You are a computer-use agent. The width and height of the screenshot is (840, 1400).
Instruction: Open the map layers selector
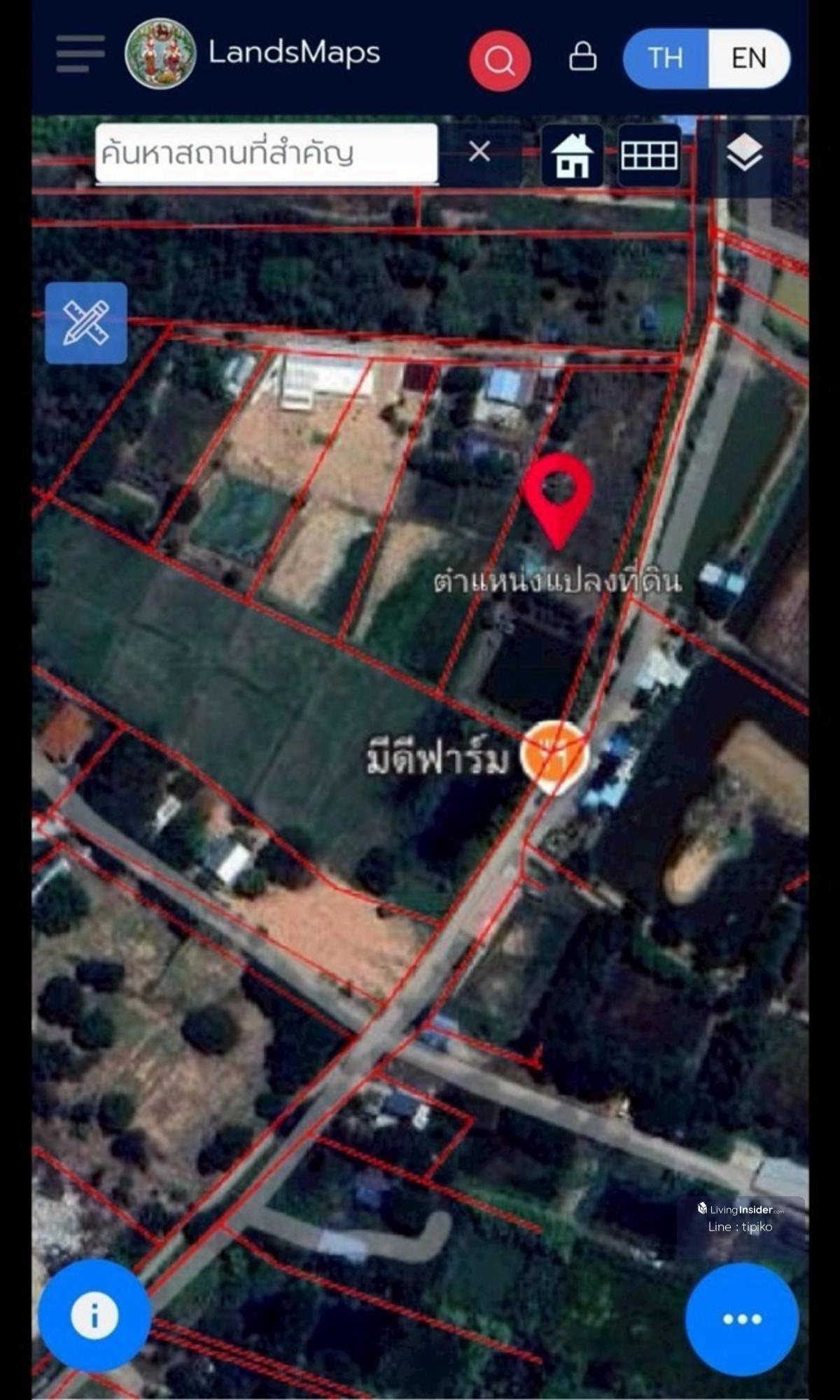[x=744, y=153]
